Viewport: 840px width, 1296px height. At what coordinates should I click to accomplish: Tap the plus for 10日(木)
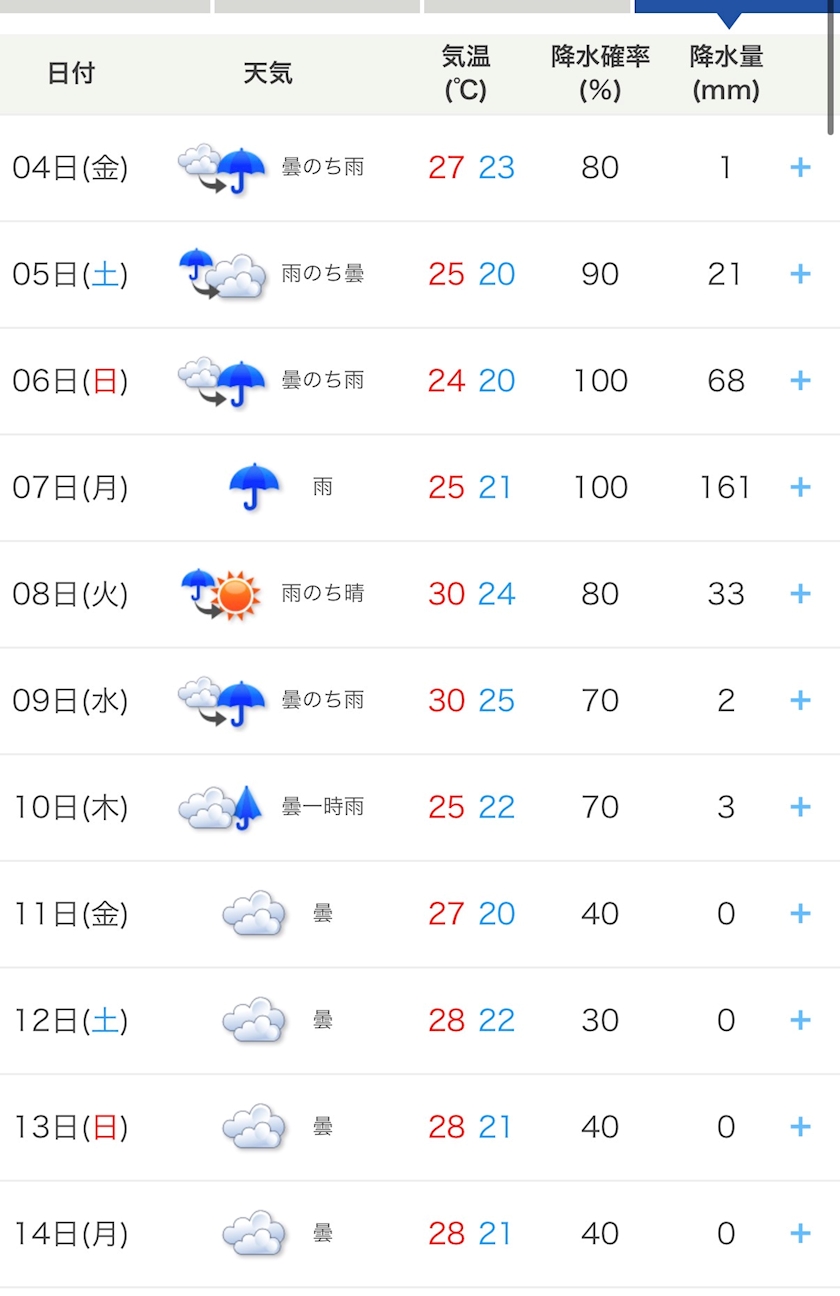(800, 807)
